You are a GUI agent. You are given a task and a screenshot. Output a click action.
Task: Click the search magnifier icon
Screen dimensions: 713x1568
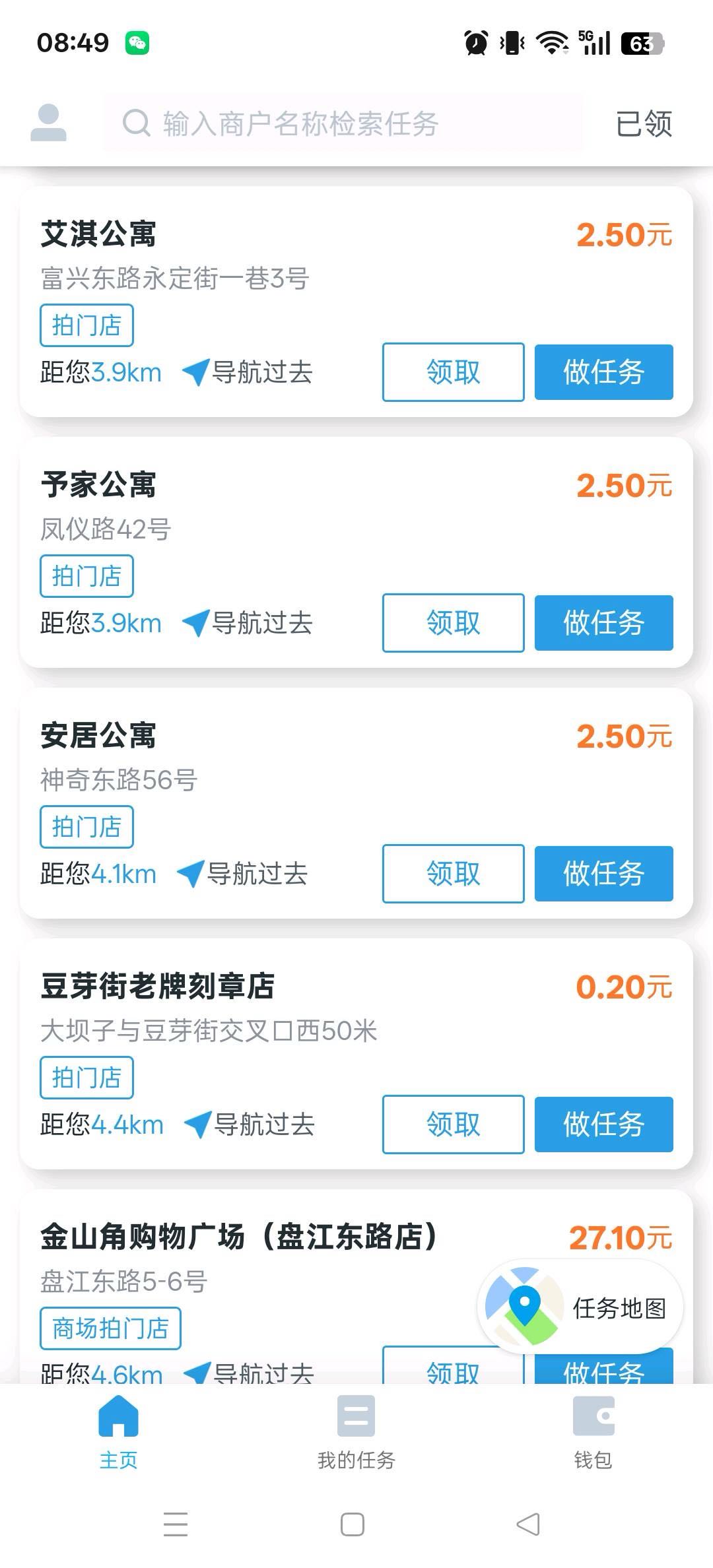click(x=135, y=121)
